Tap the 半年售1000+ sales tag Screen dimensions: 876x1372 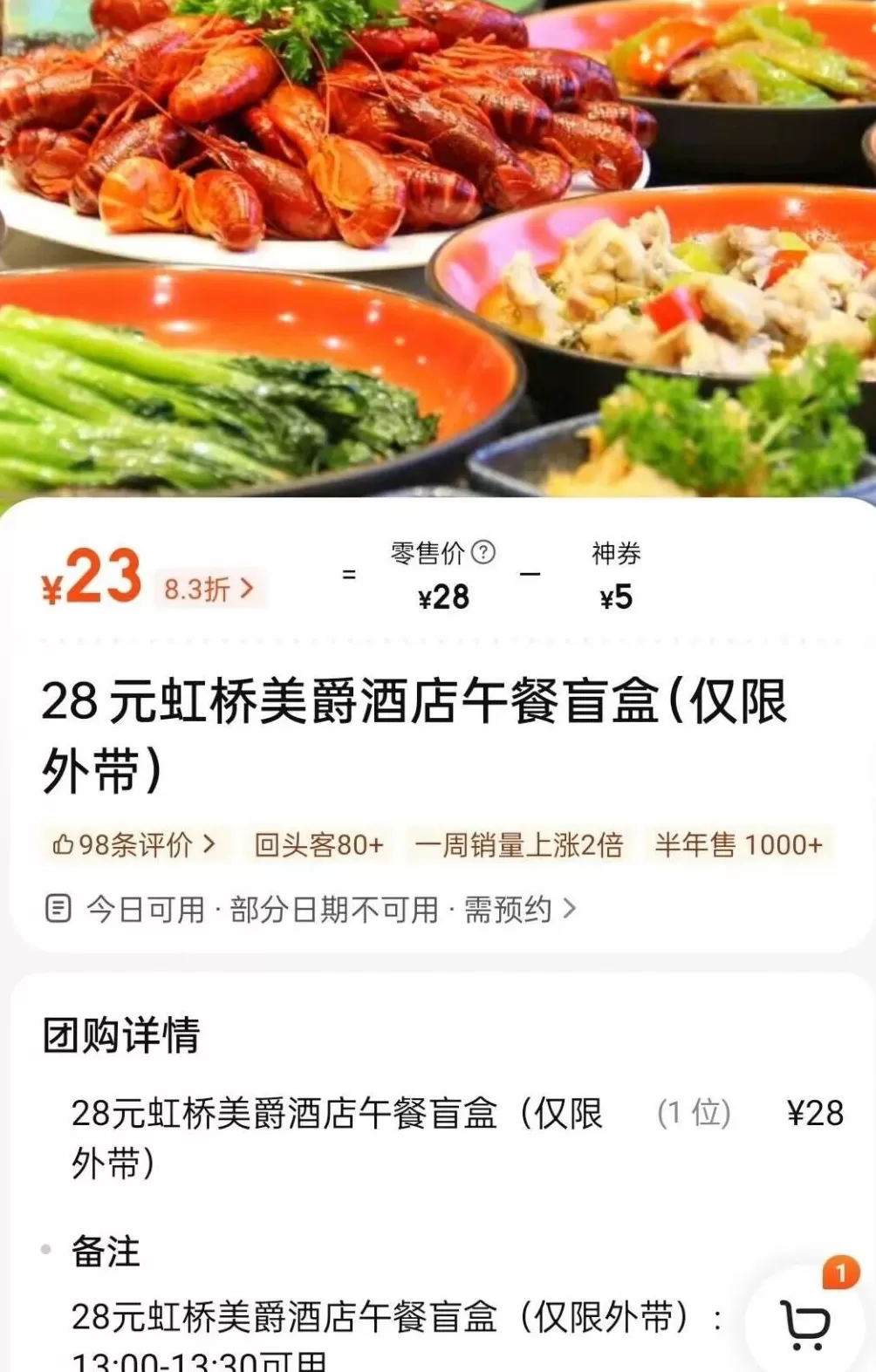point(735,845)
